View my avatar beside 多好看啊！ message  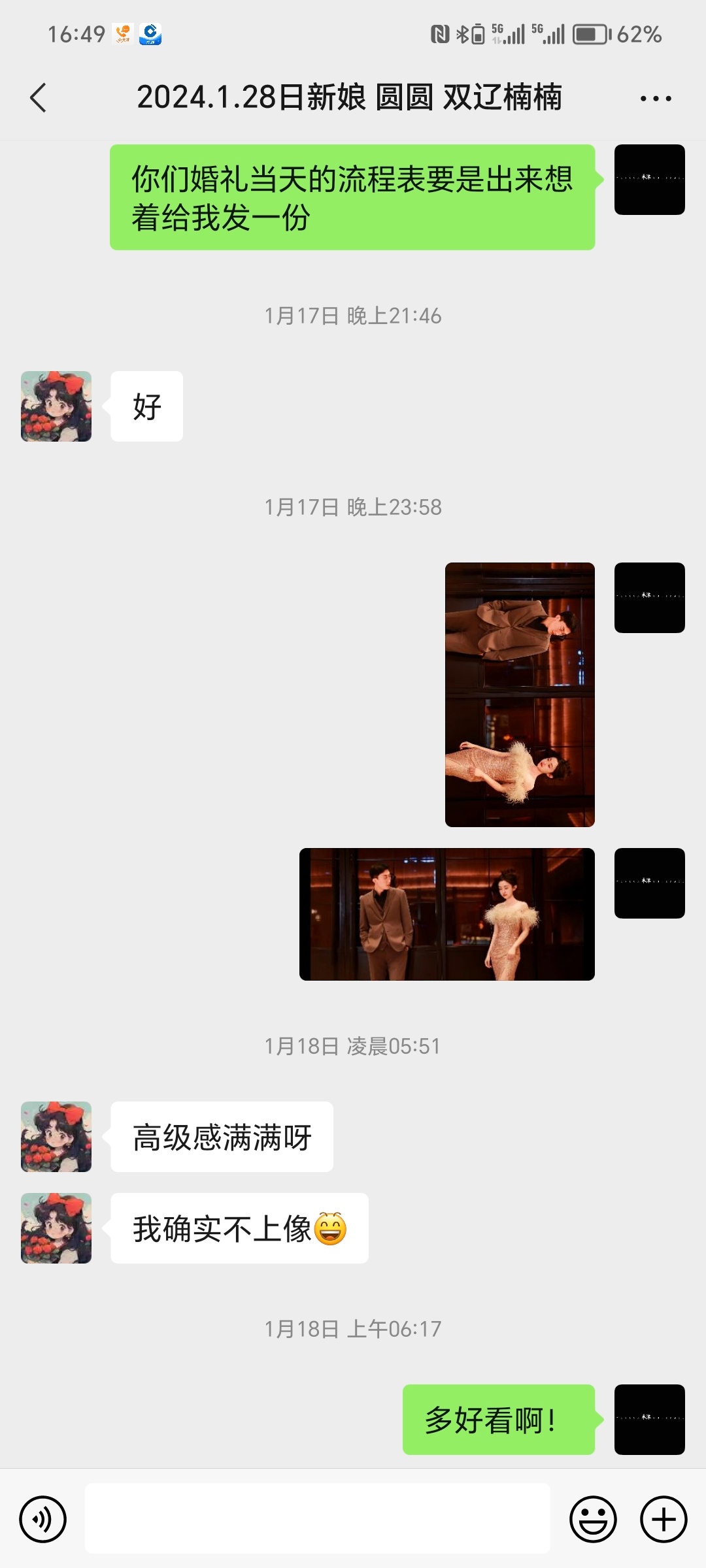[649, 1419]
